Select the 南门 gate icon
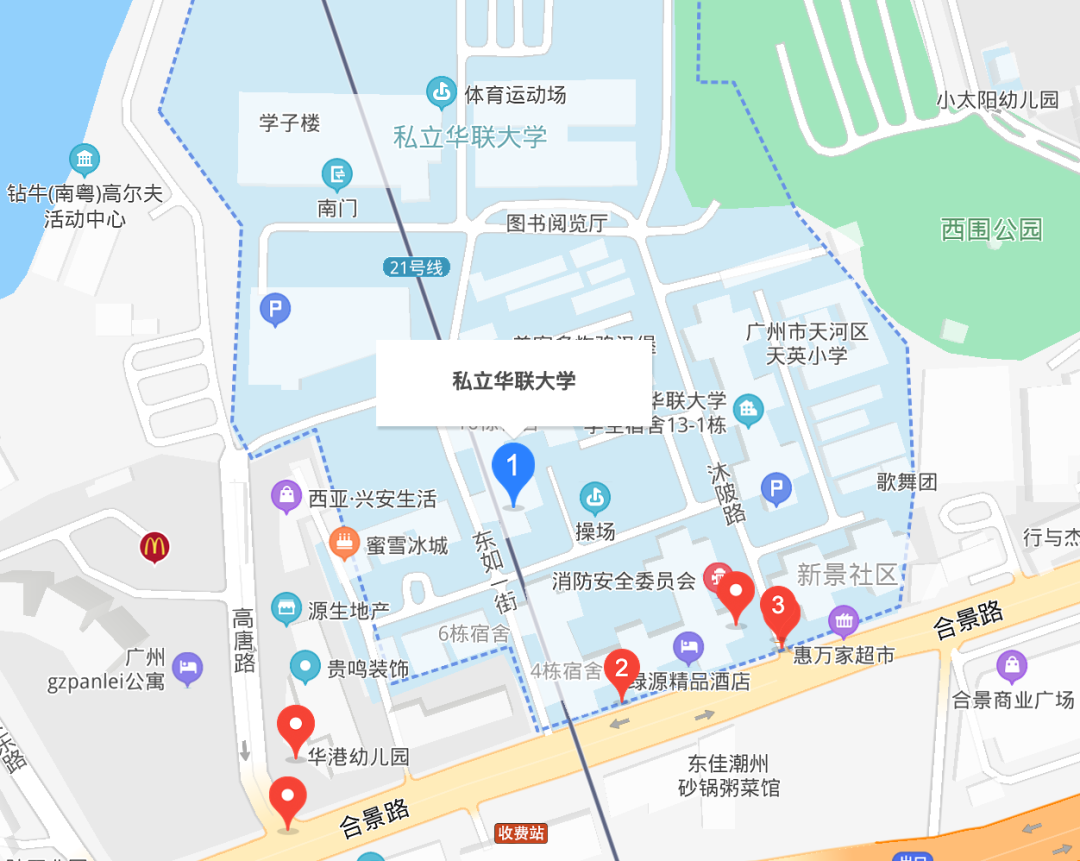 click(337, 175)
